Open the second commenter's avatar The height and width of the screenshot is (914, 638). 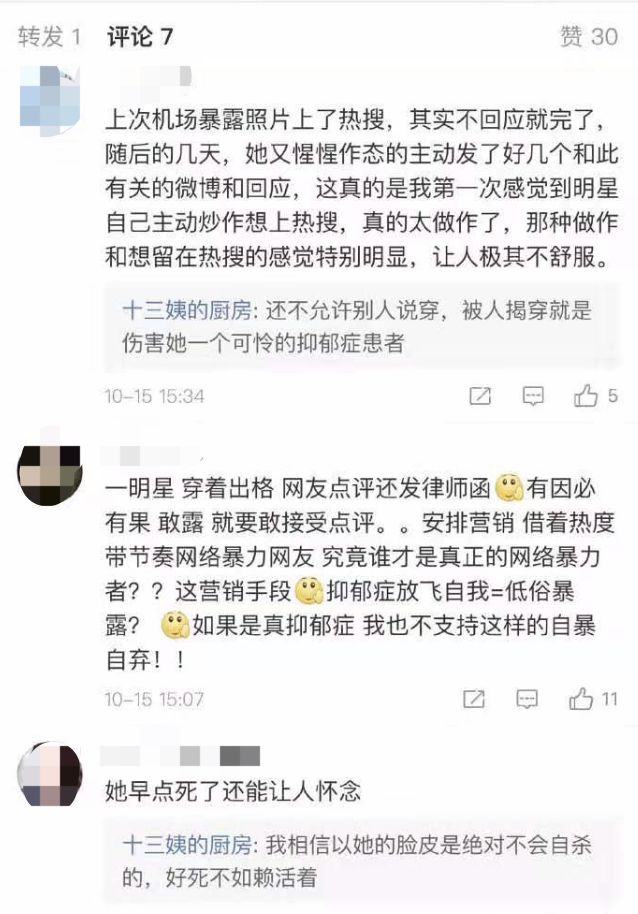[x=50, y=471]
